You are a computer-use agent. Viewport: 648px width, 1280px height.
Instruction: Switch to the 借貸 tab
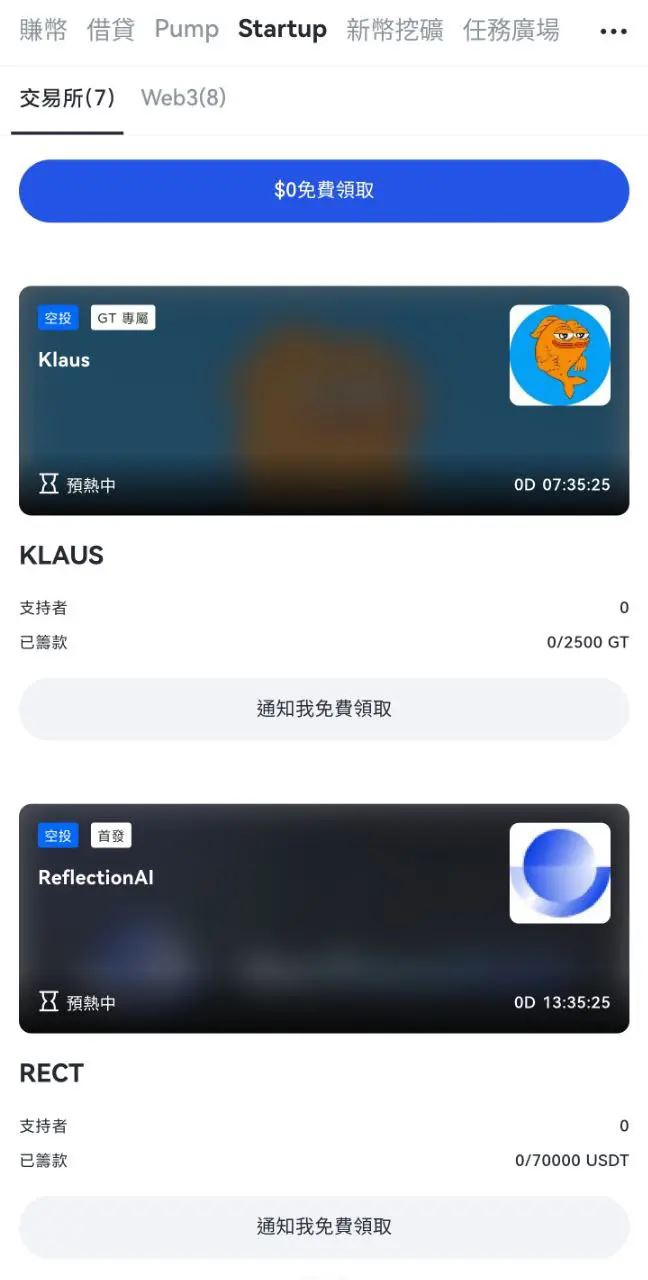[110, 30]
